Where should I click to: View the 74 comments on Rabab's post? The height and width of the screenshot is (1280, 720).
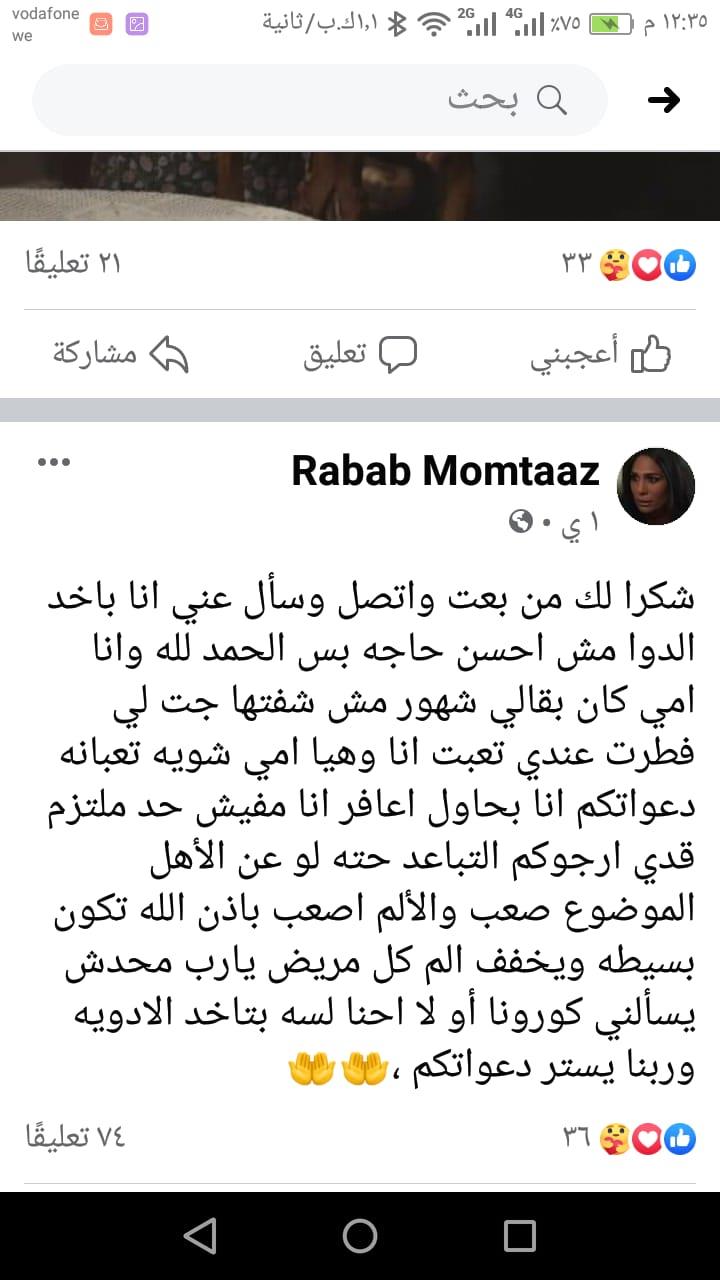[75, 1136]
